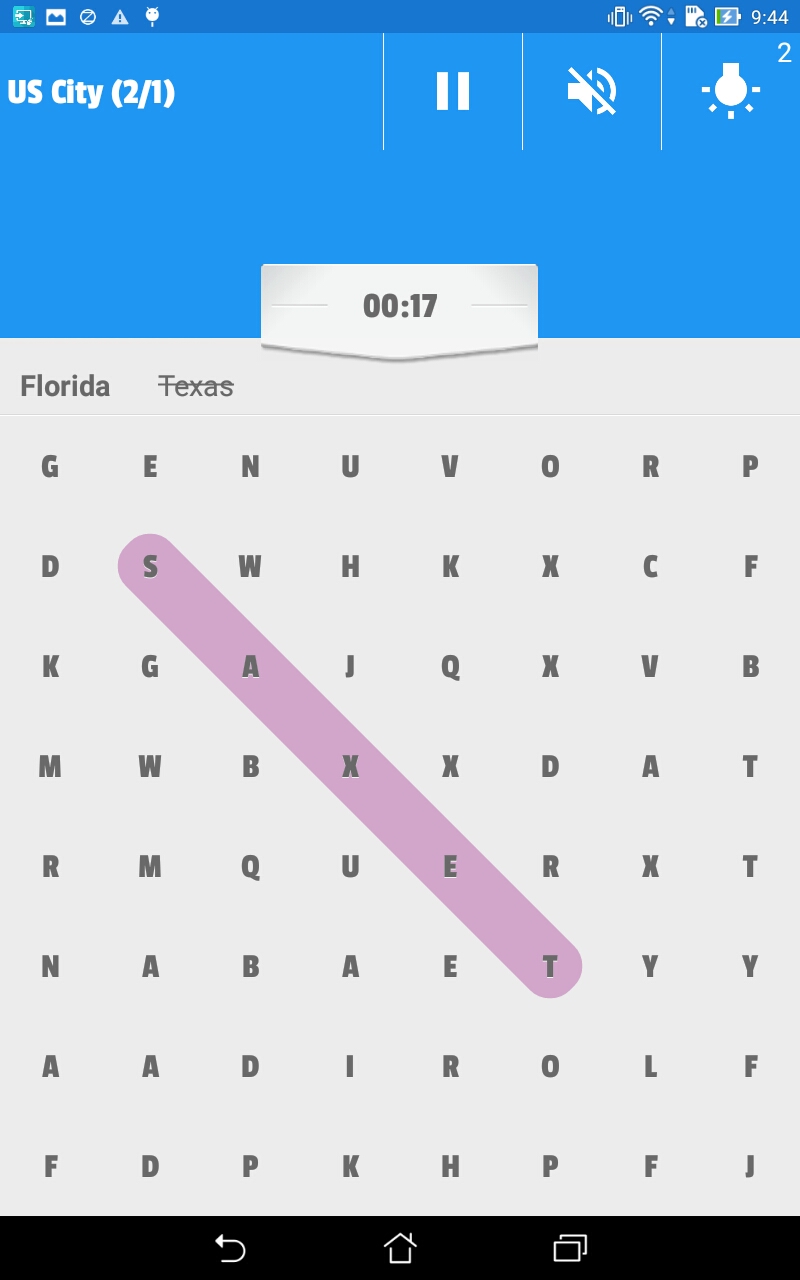Tap the highlighted letter T in grid
Viewport: 800px width, 1280px height.
[549, 966]
